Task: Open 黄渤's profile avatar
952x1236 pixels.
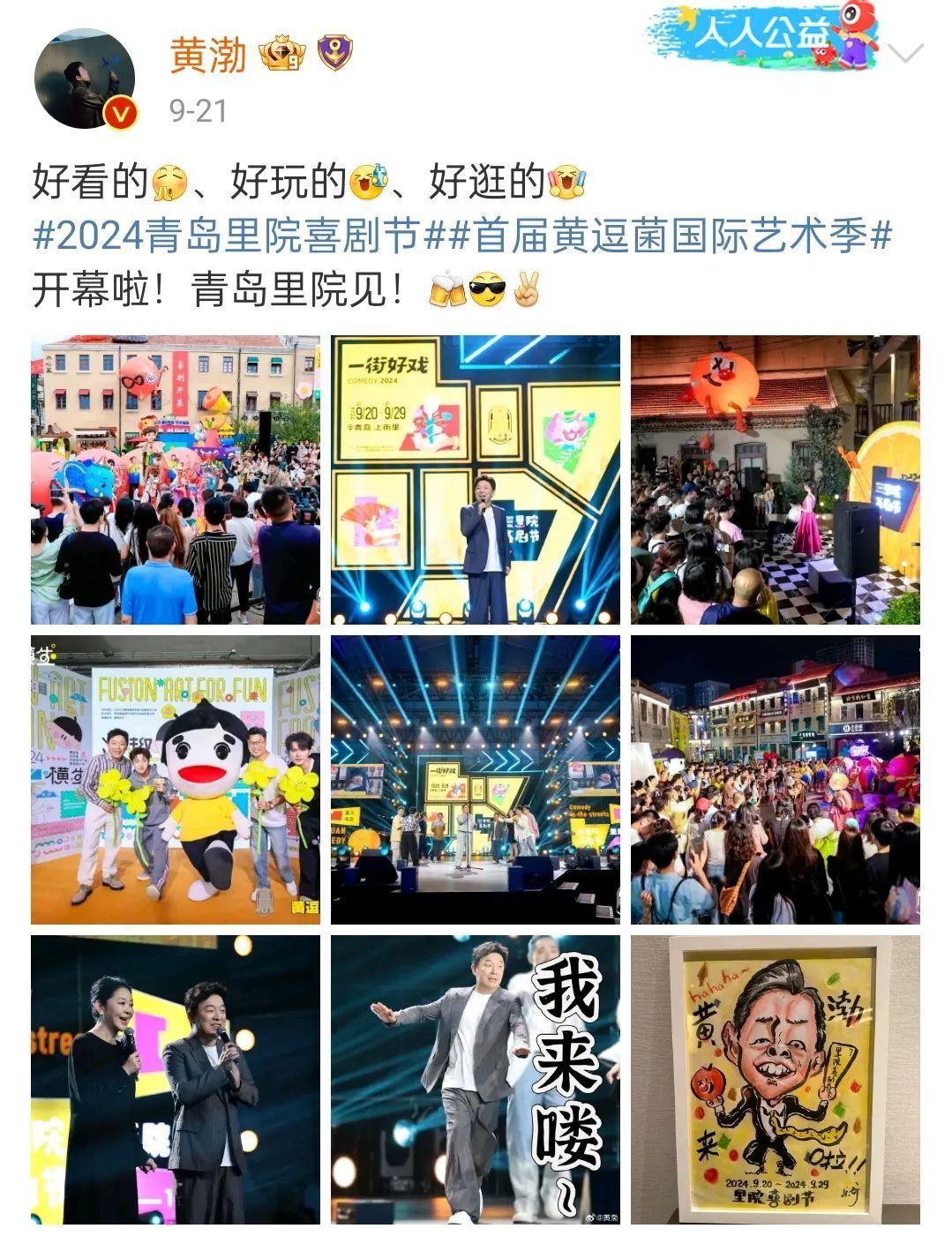Action: click(x=85, y=79)
